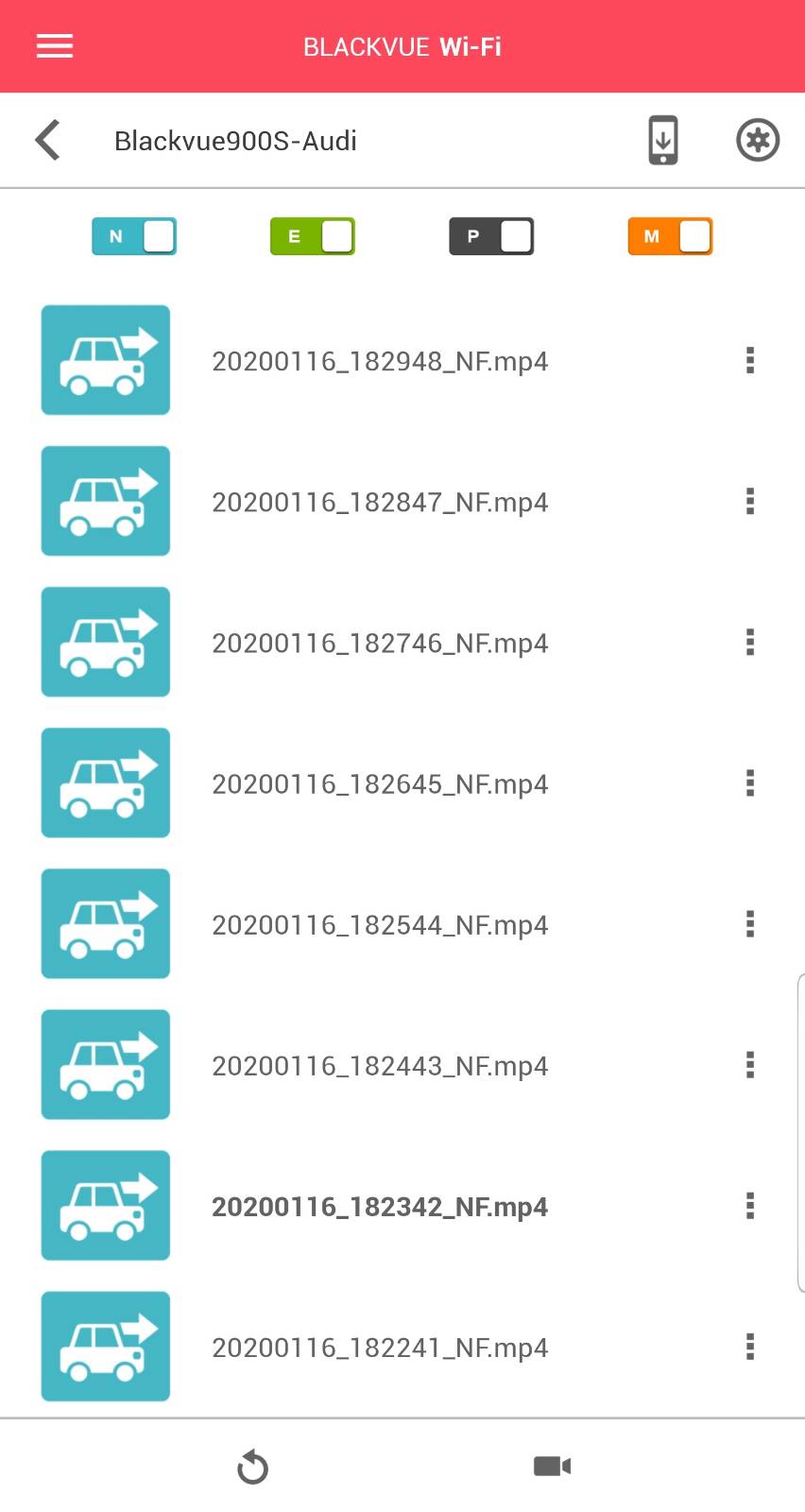805x1512 pixels.
Task: Play the 20200116_182746_NF.mp4 recording
Action: click(380, 643)
